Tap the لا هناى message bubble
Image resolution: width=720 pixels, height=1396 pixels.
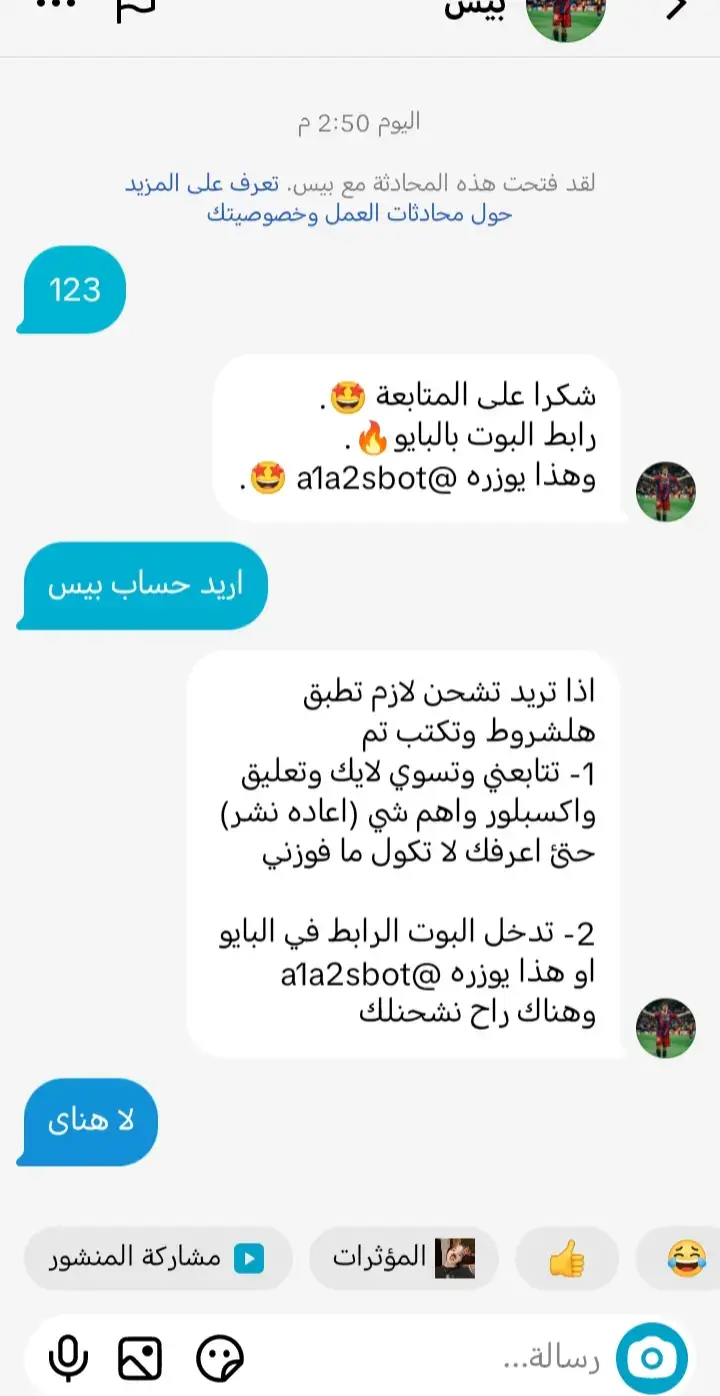point(87,1121)
